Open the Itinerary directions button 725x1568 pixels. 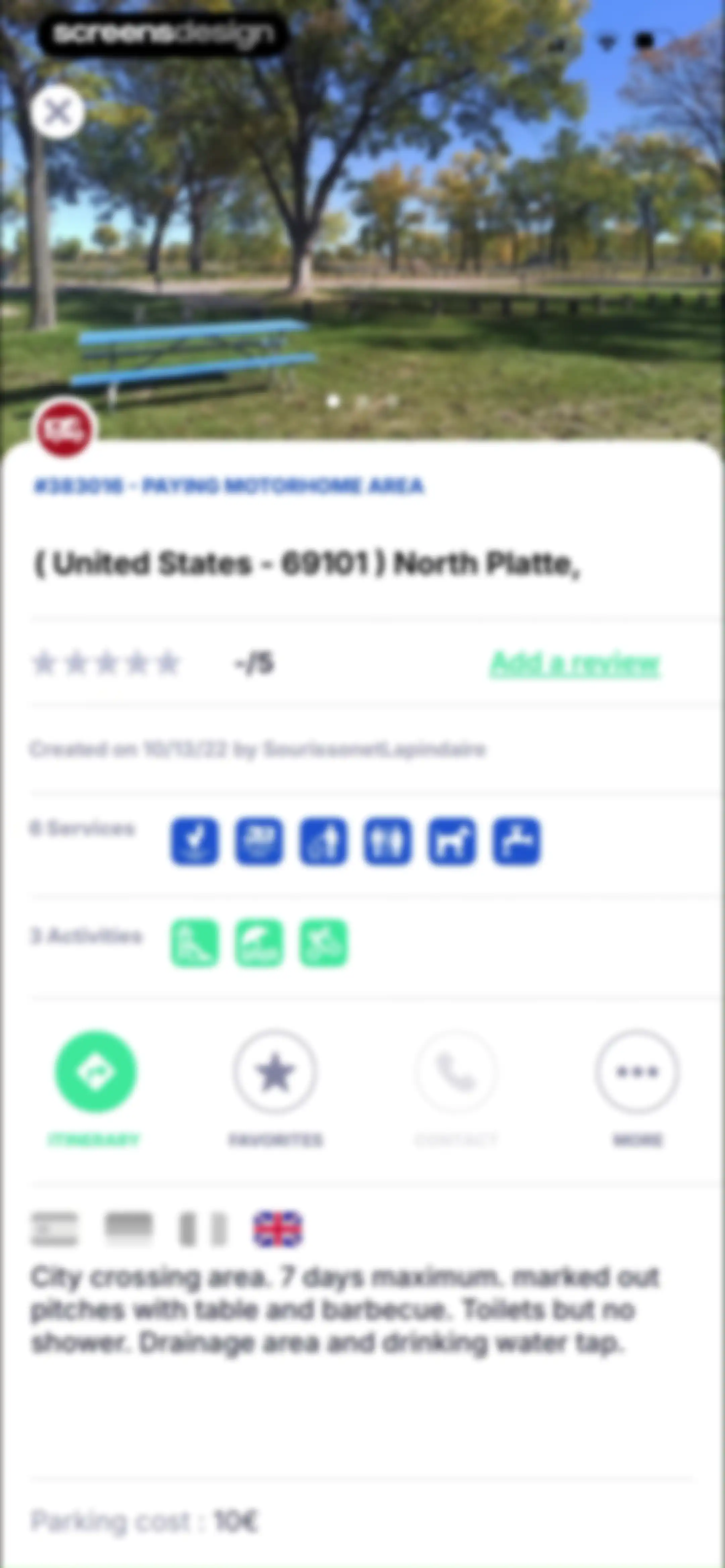point(96,1072)
